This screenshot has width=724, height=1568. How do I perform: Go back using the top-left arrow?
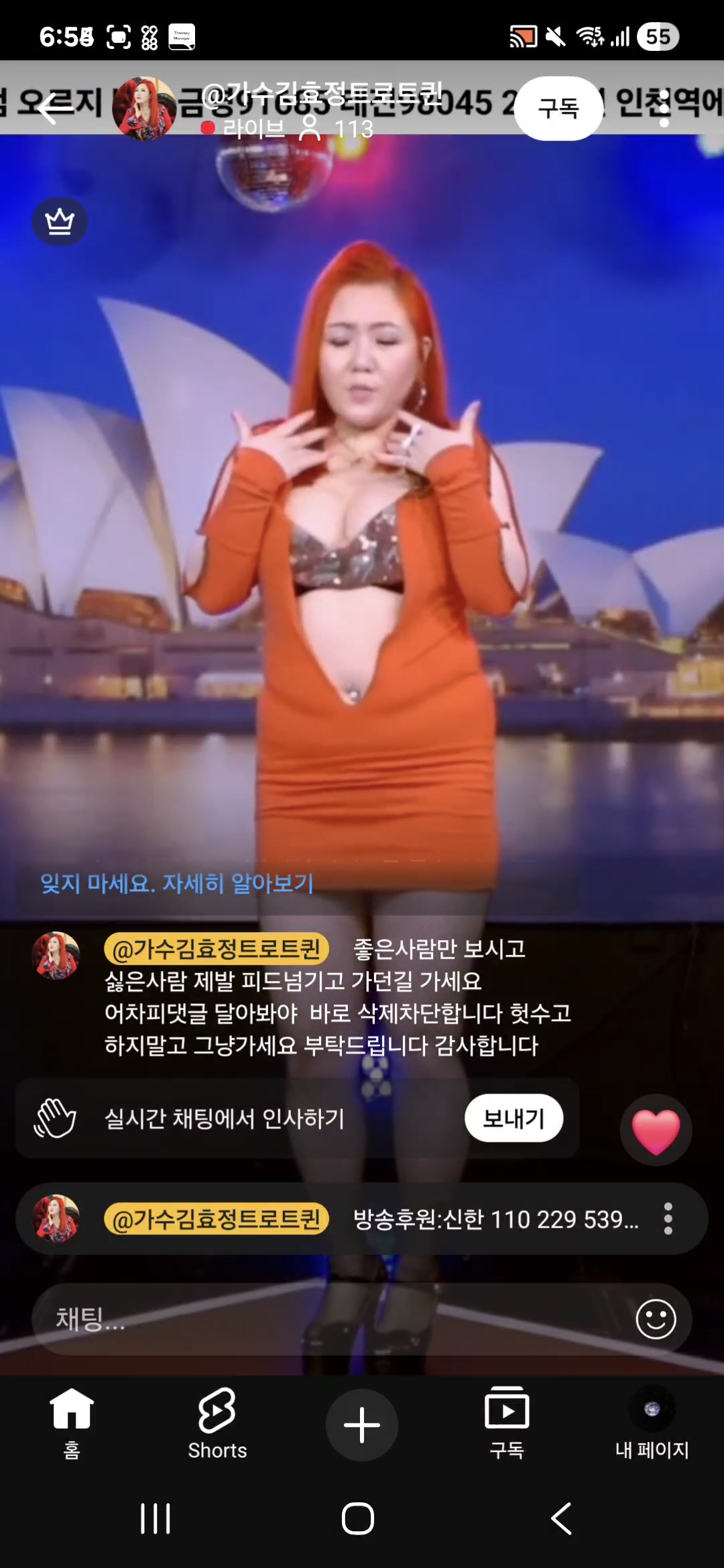tap(54, 109)
